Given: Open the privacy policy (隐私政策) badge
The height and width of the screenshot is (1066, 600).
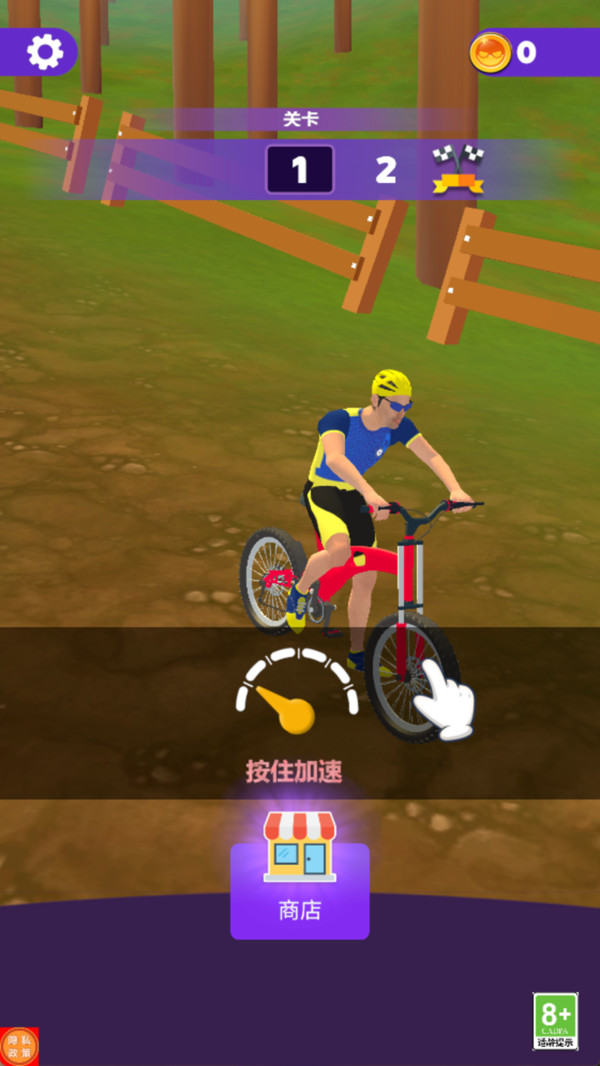Looking at the screenshot, I should [19, 1046].
